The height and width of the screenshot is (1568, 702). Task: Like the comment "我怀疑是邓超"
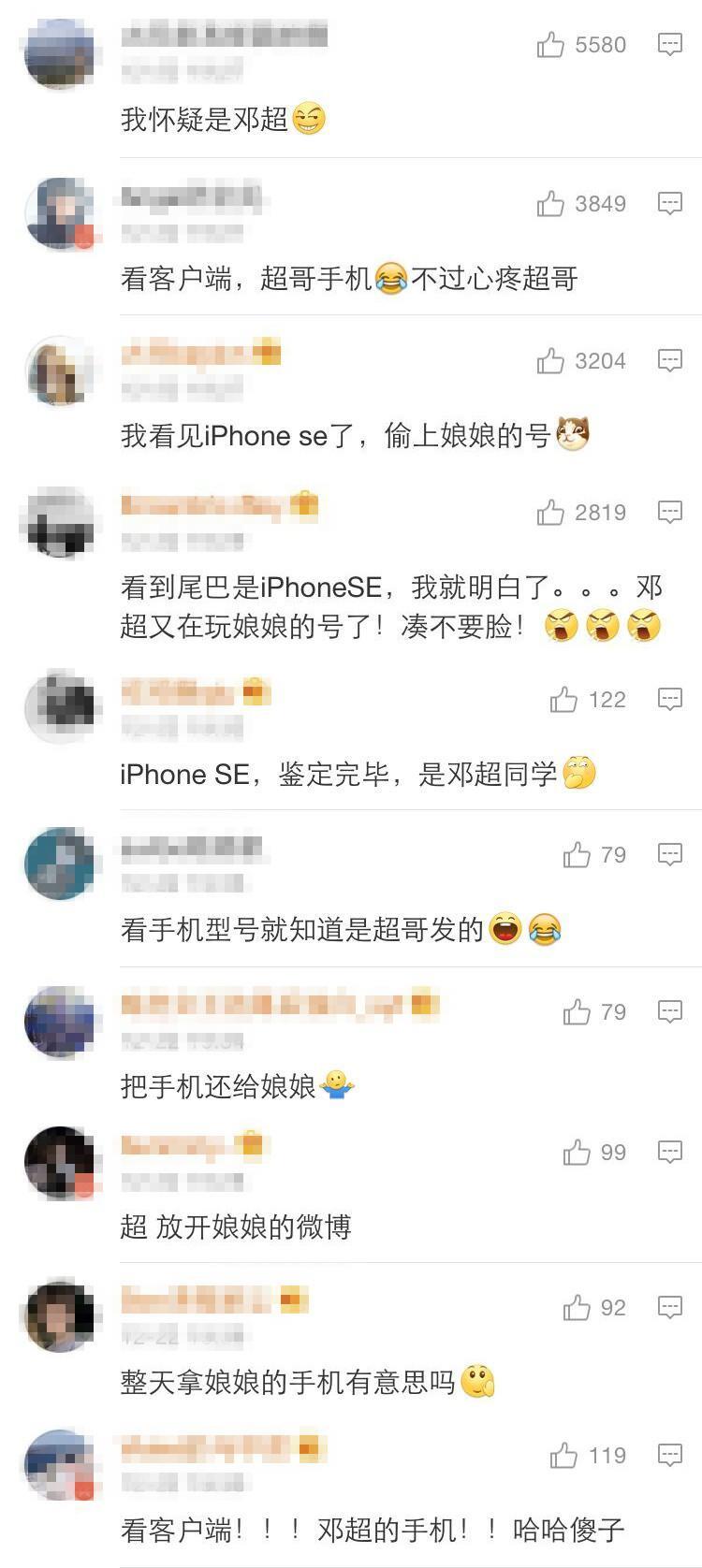[550, 44]
